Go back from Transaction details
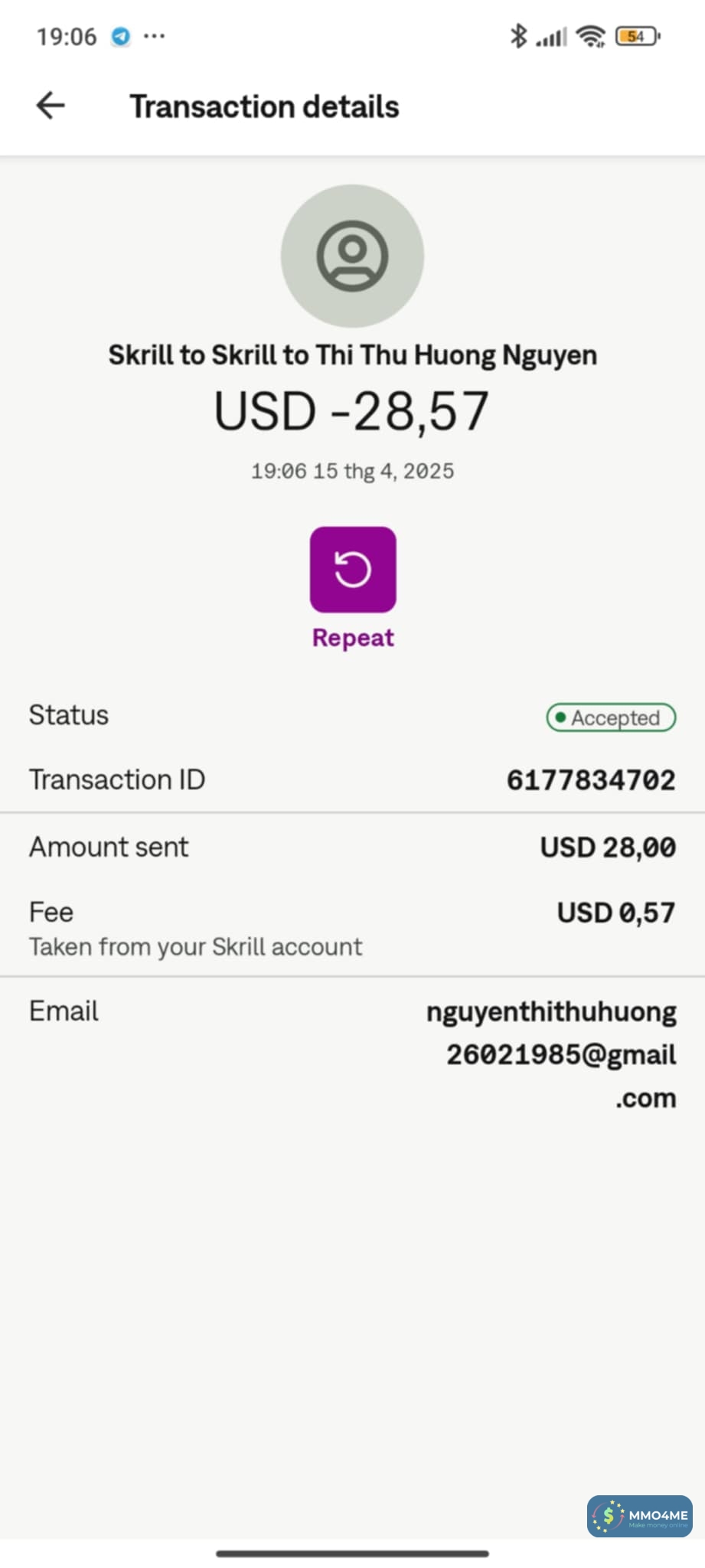Image resolution: width=705 pixels, height=1568 pixels. pyautogui.click(x=51, y=106)
